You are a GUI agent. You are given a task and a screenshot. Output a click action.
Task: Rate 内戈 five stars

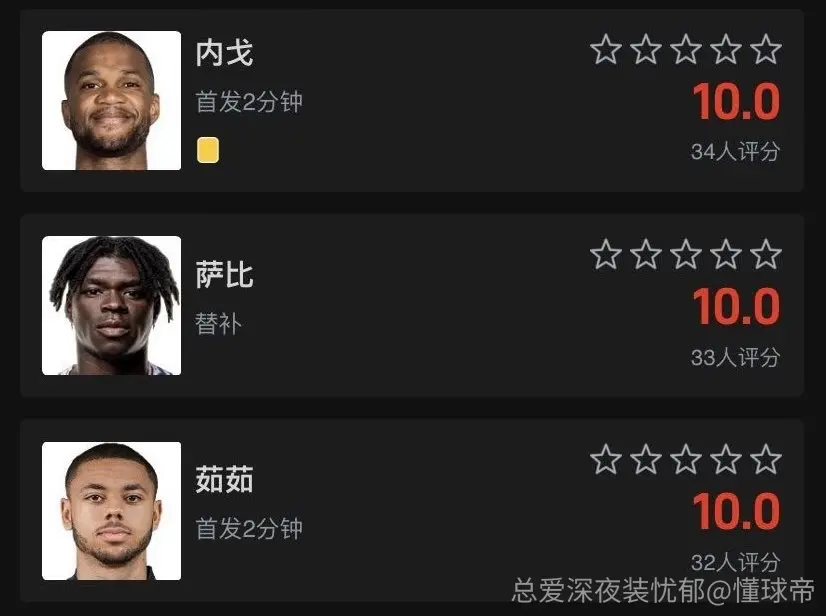click(765, 49)
